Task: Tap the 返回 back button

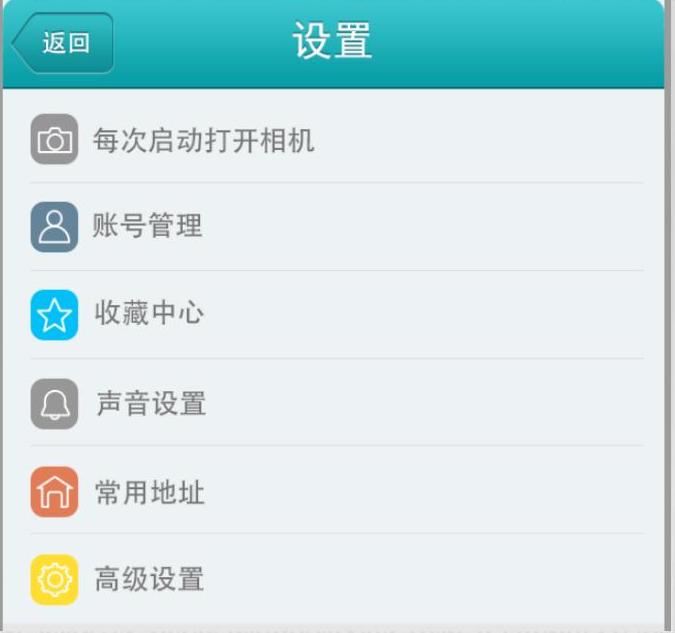Action: pyautogui.click(x=63, y=43)
